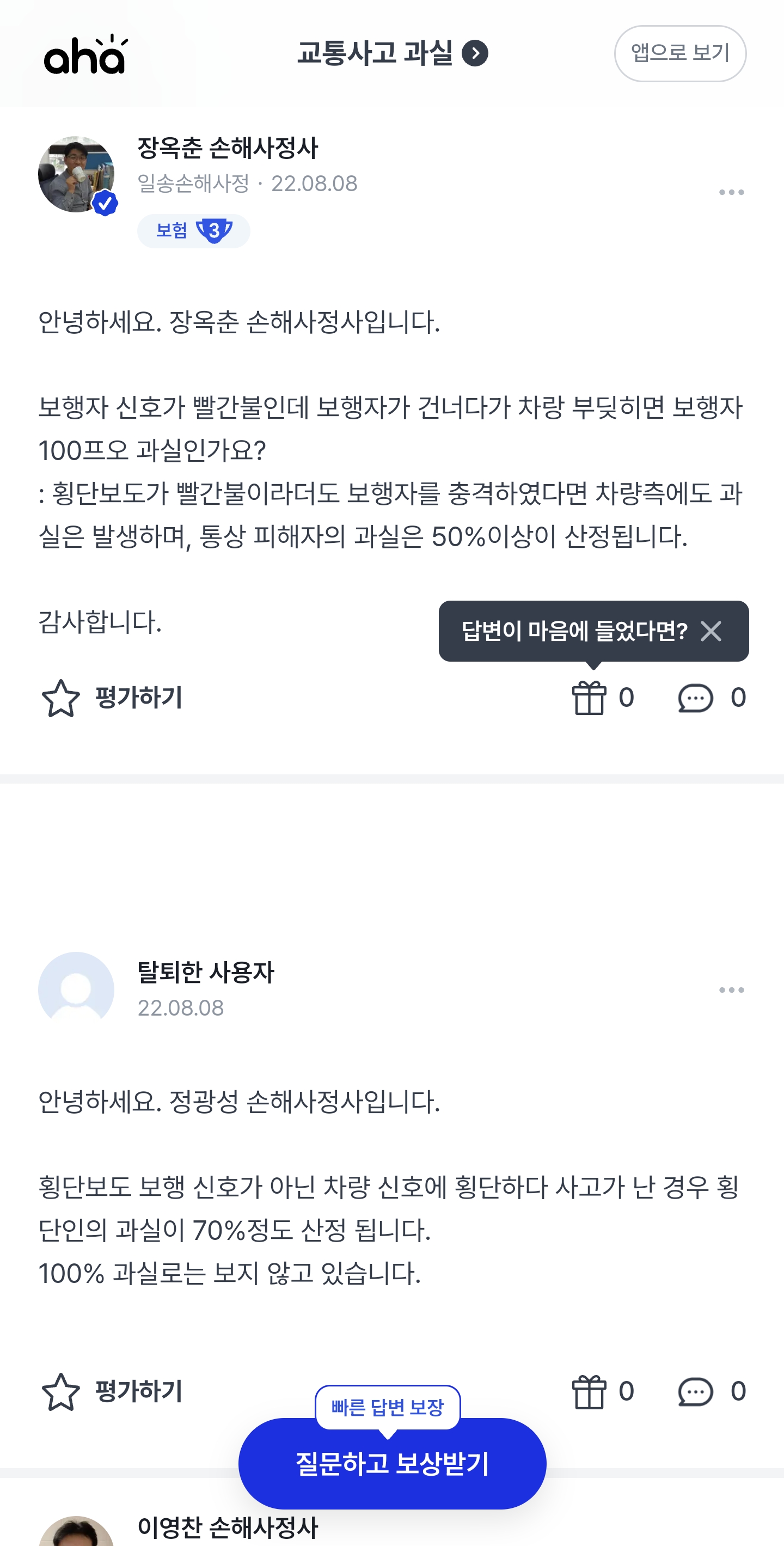Open overflow menu on 탈퇴한 사용자's answer
This screenshot has height=1546, width=784.
[x=731, y=989]
